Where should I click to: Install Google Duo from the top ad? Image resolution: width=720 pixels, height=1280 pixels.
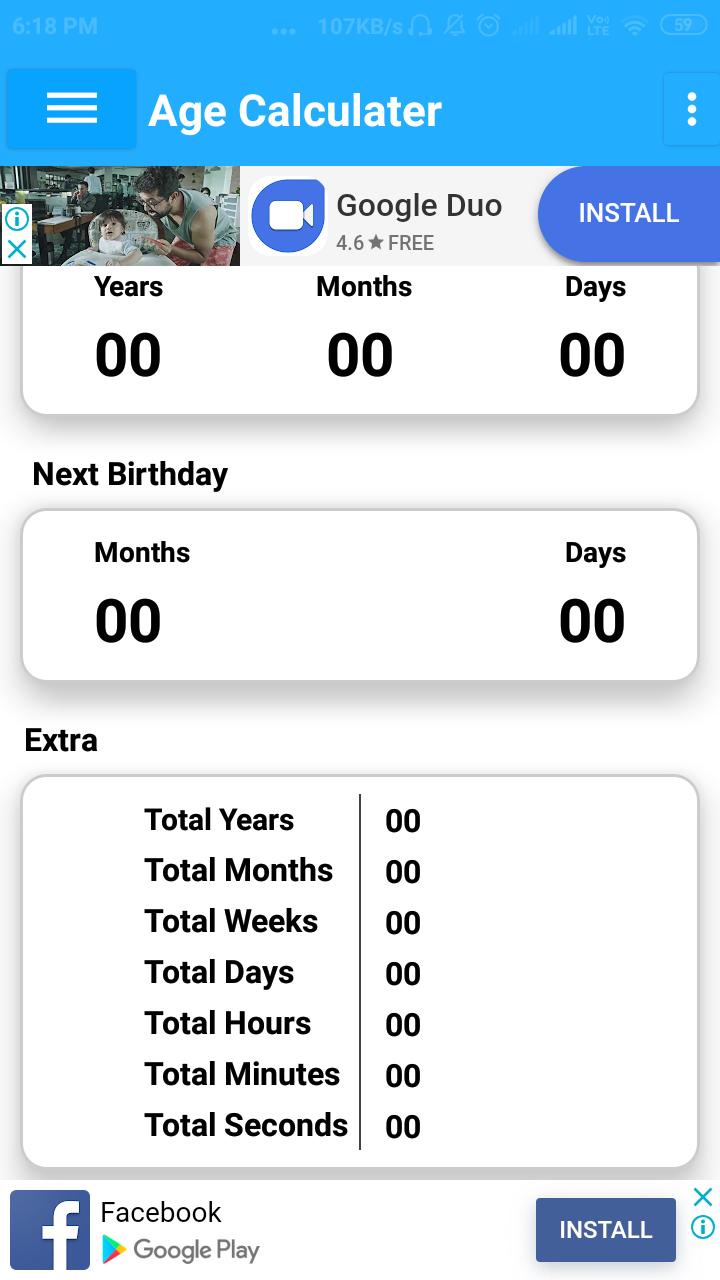628,213
